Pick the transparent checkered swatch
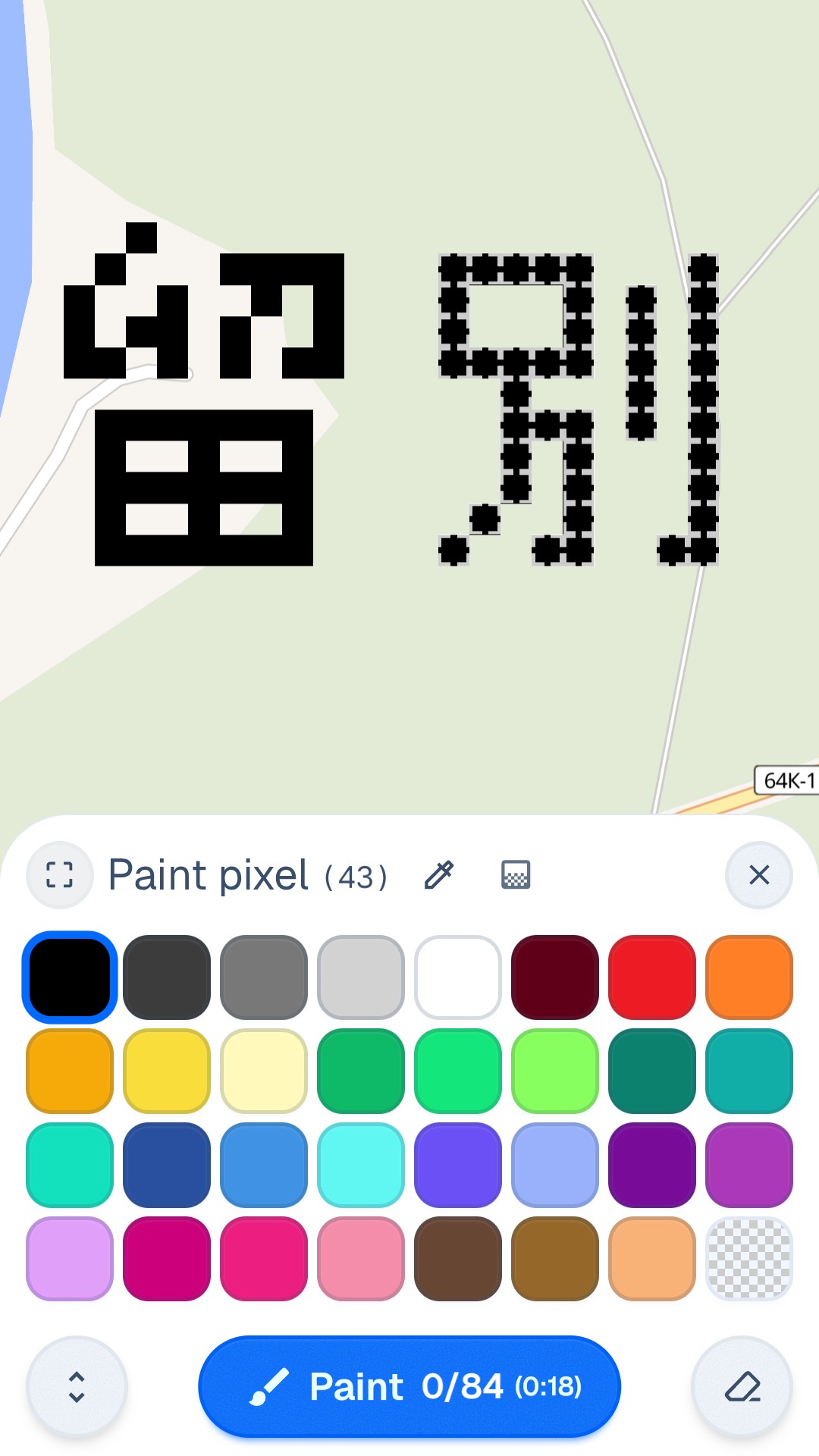This screenshot has width=819, height=1456. 749,1259
